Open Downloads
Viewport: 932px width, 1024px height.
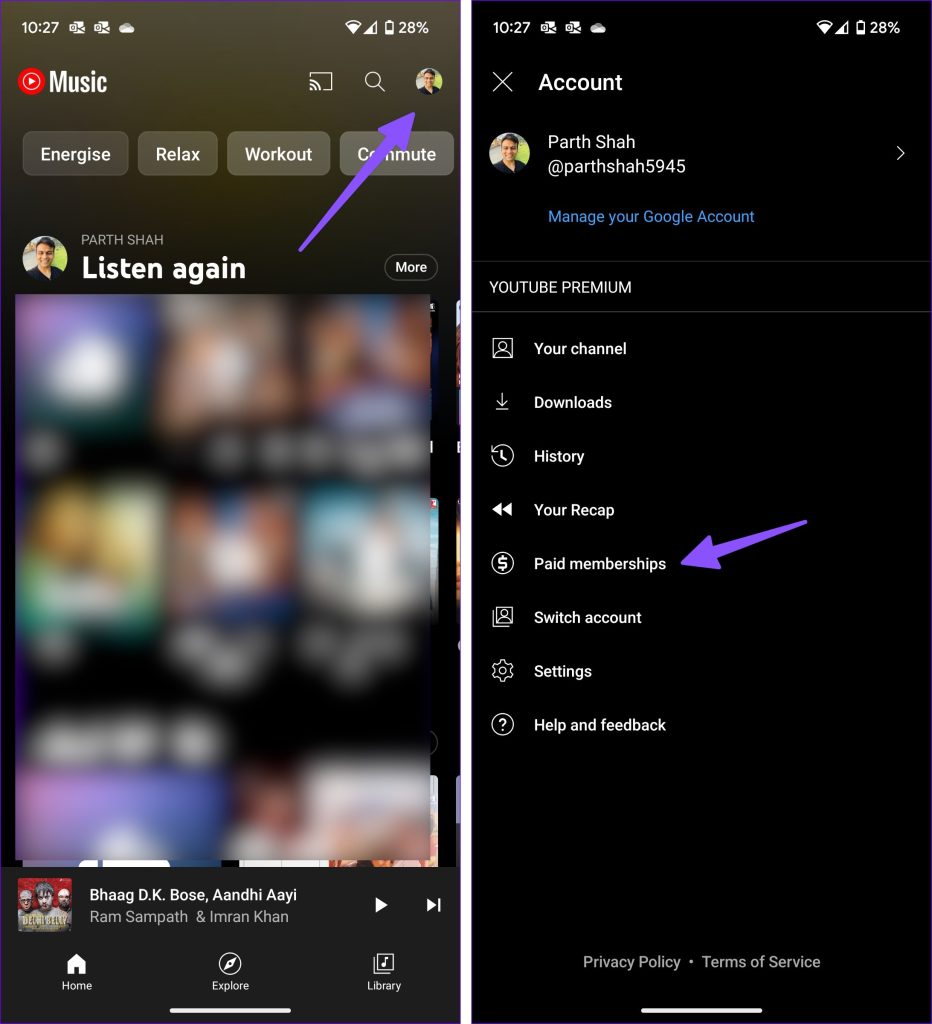(x=572, y=402)
